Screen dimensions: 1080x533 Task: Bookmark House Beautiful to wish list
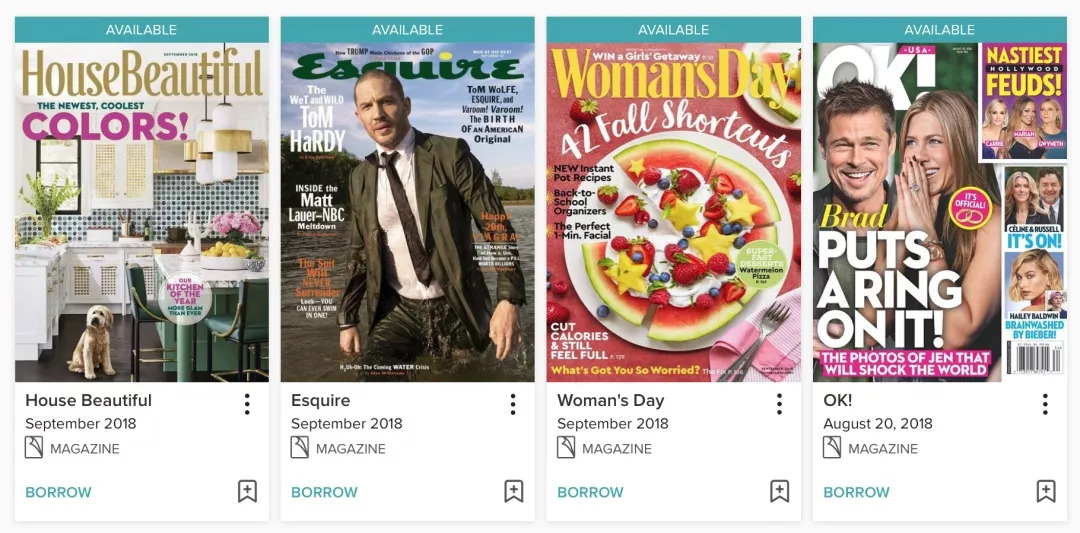[247, 491]
